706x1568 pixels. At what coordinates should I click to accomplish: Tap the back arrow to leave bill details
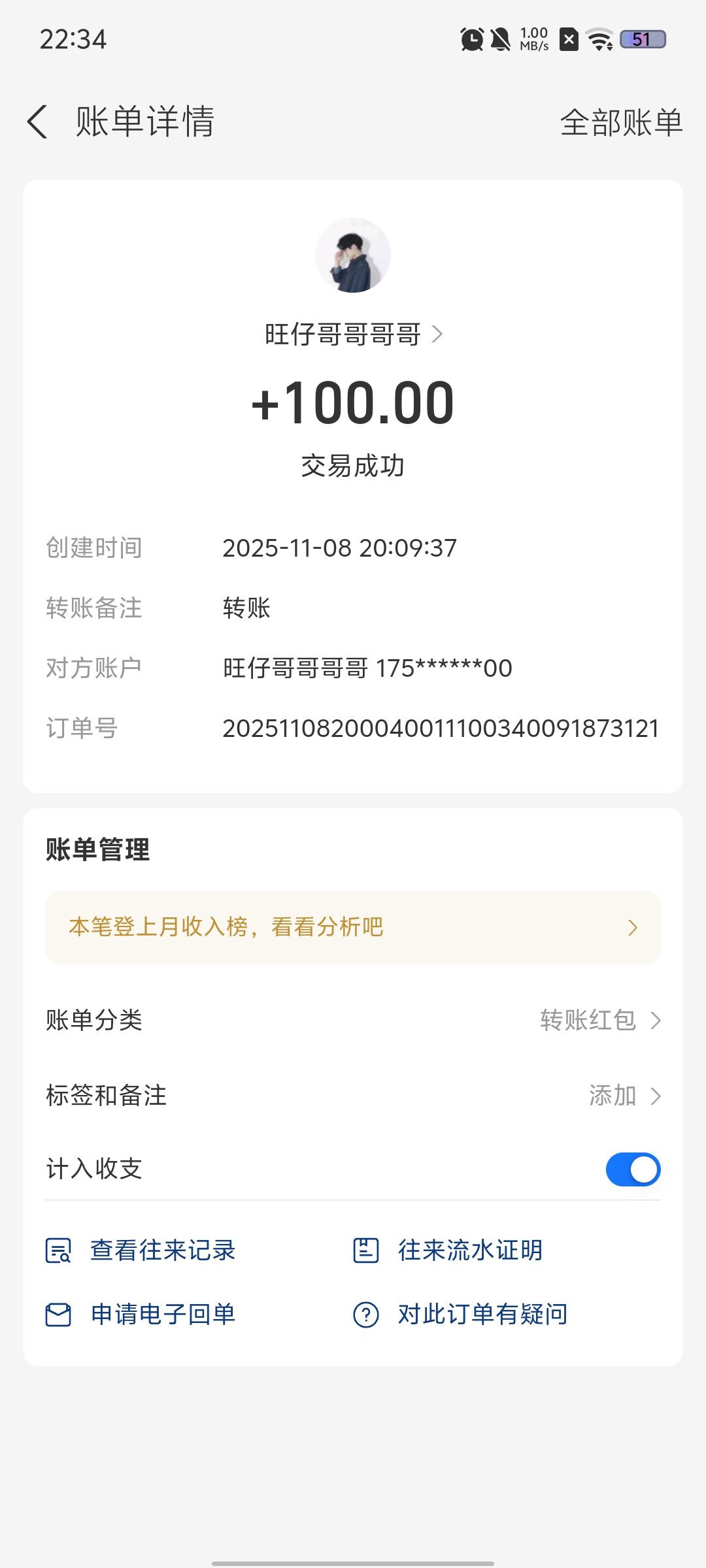[37, 122]
